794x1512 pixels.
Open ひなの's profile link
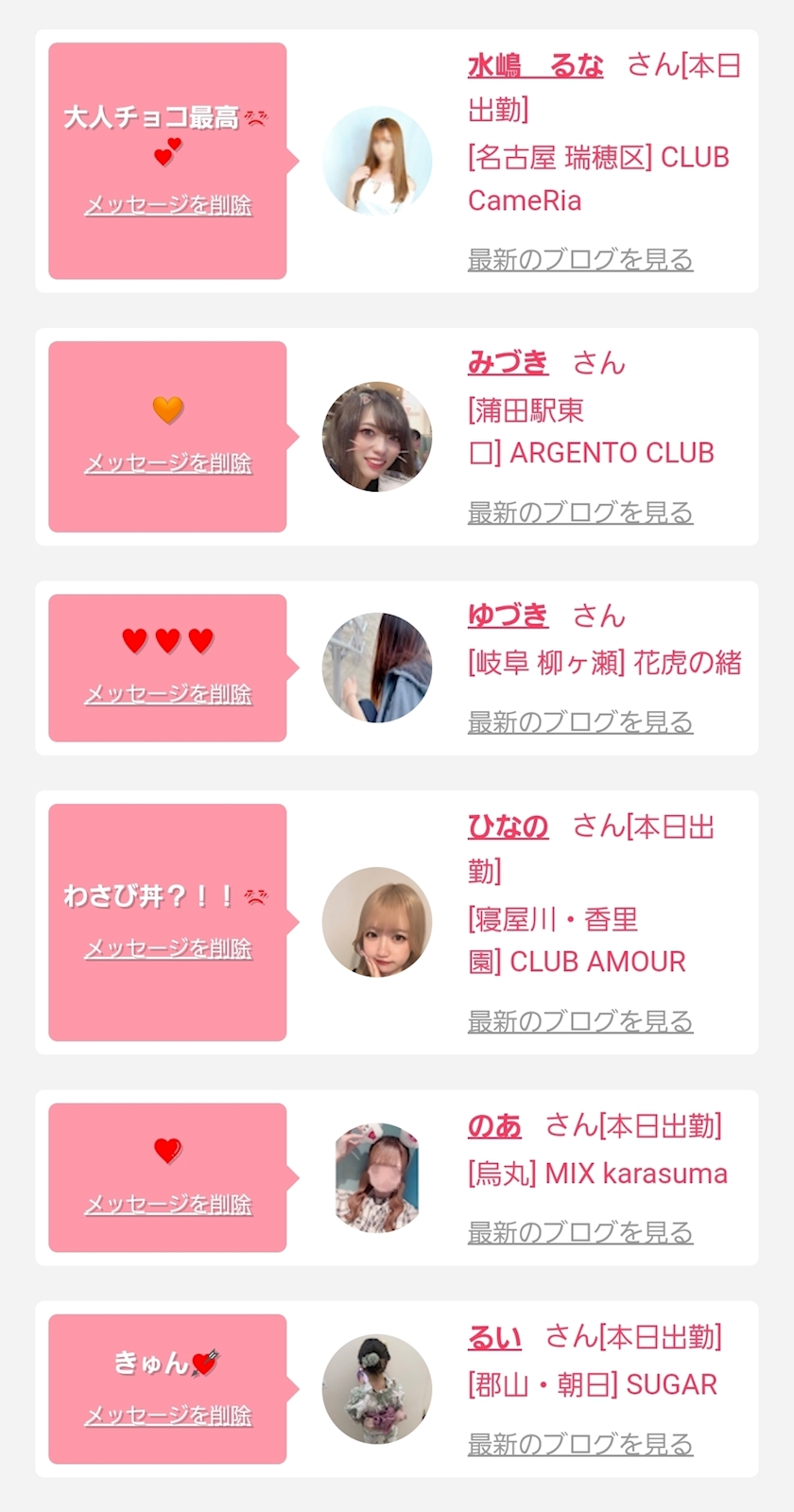coord(508,826)
